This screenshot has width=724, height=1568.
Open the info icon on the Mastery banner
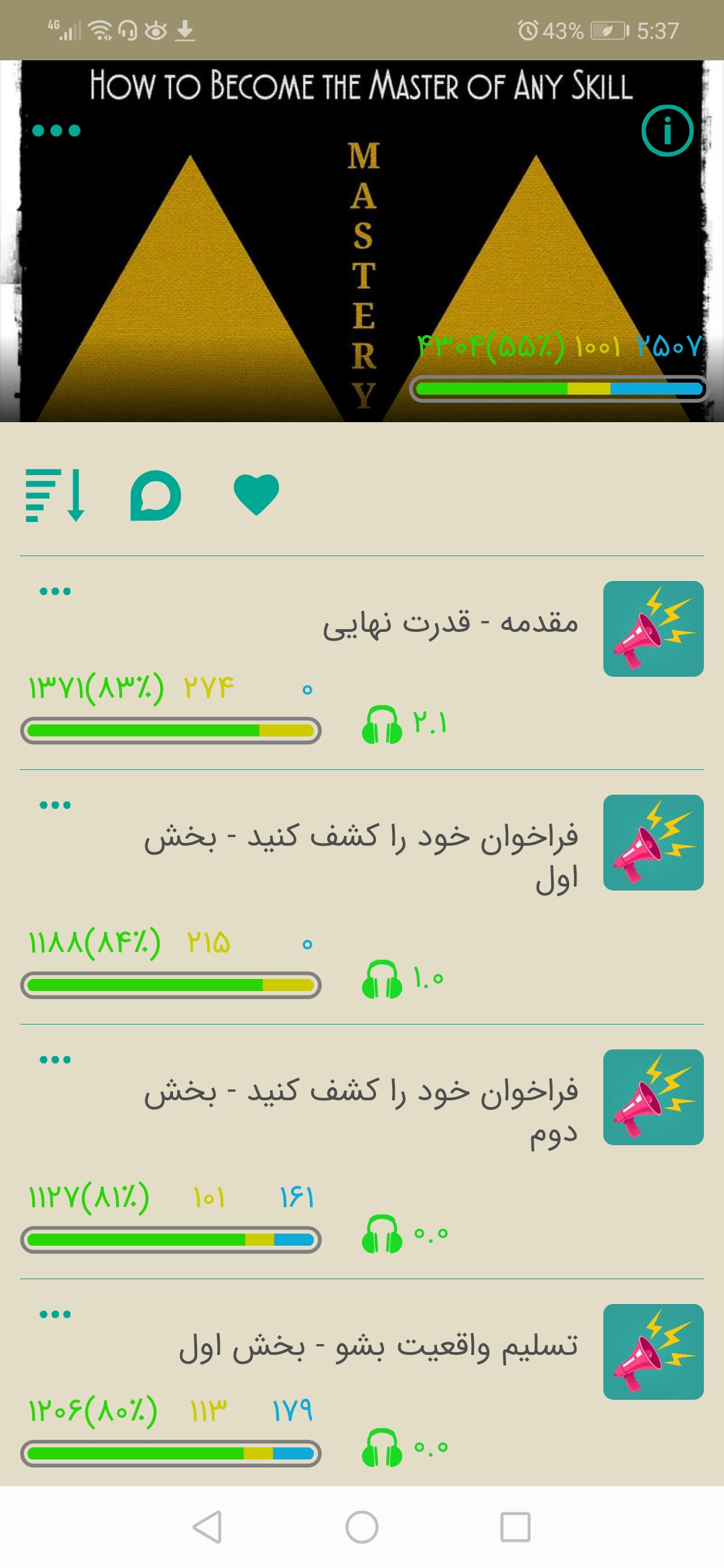point(667,131)
